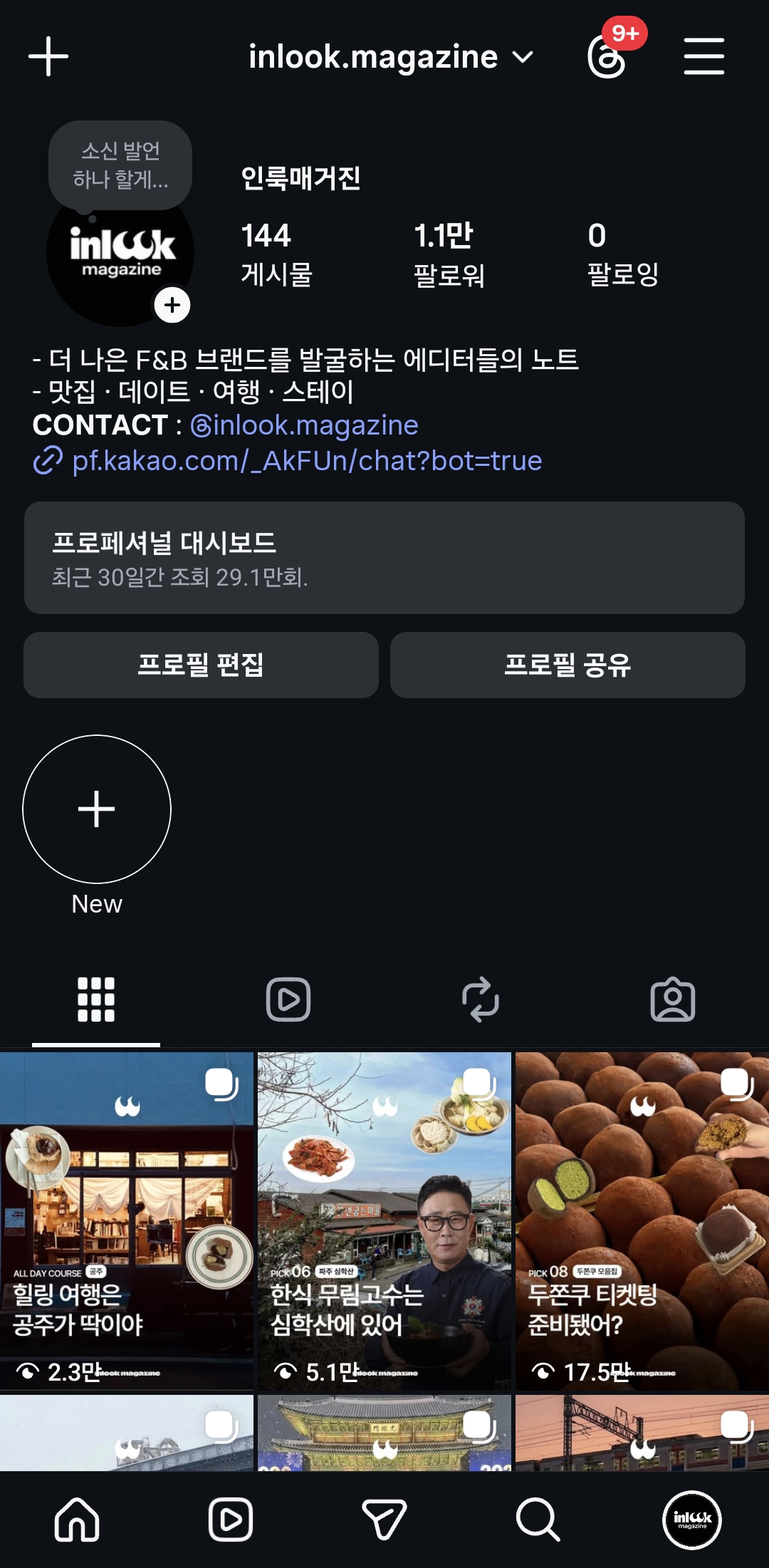Open the 한식 무림고수는 심학산에 있어 post

point(384,1220)
